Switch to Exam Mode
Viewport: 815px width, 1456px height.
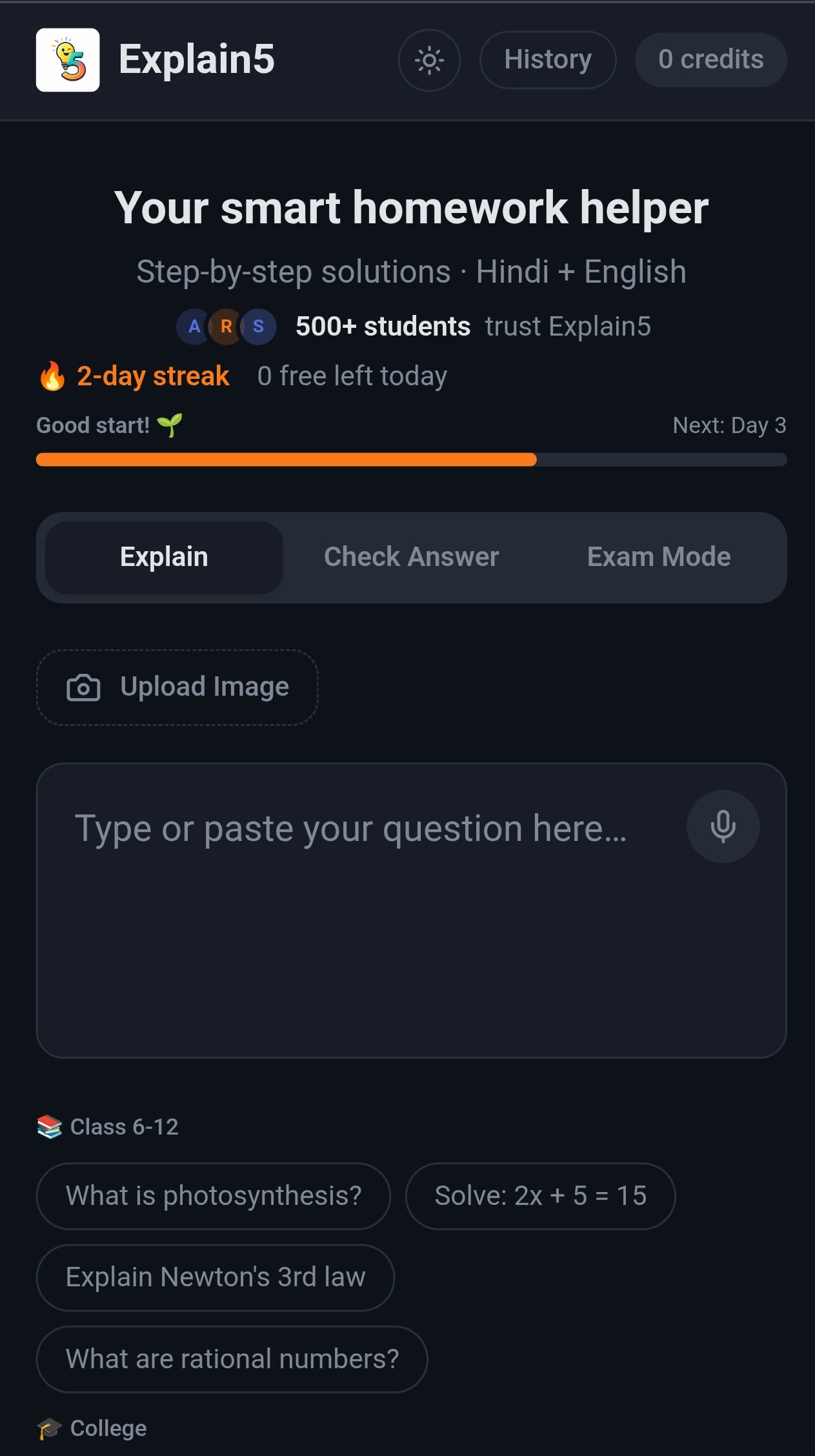pyautogui.click(x=658, y=556)
